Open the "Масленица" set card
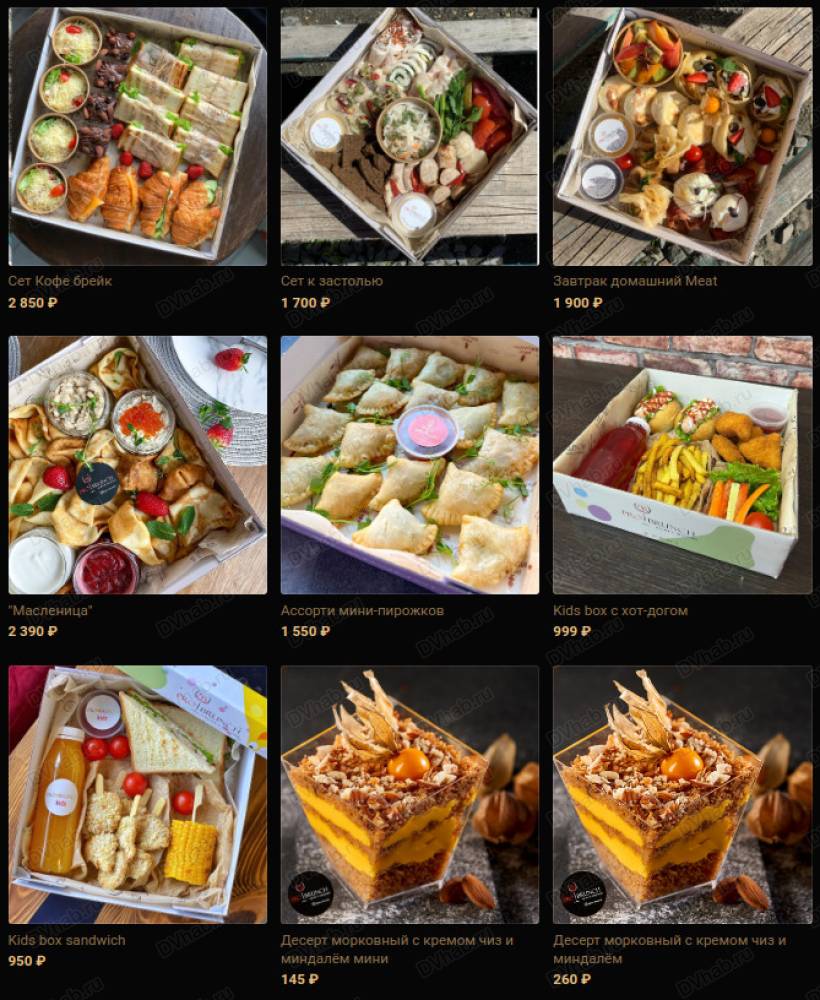 (x=137, y=465)
